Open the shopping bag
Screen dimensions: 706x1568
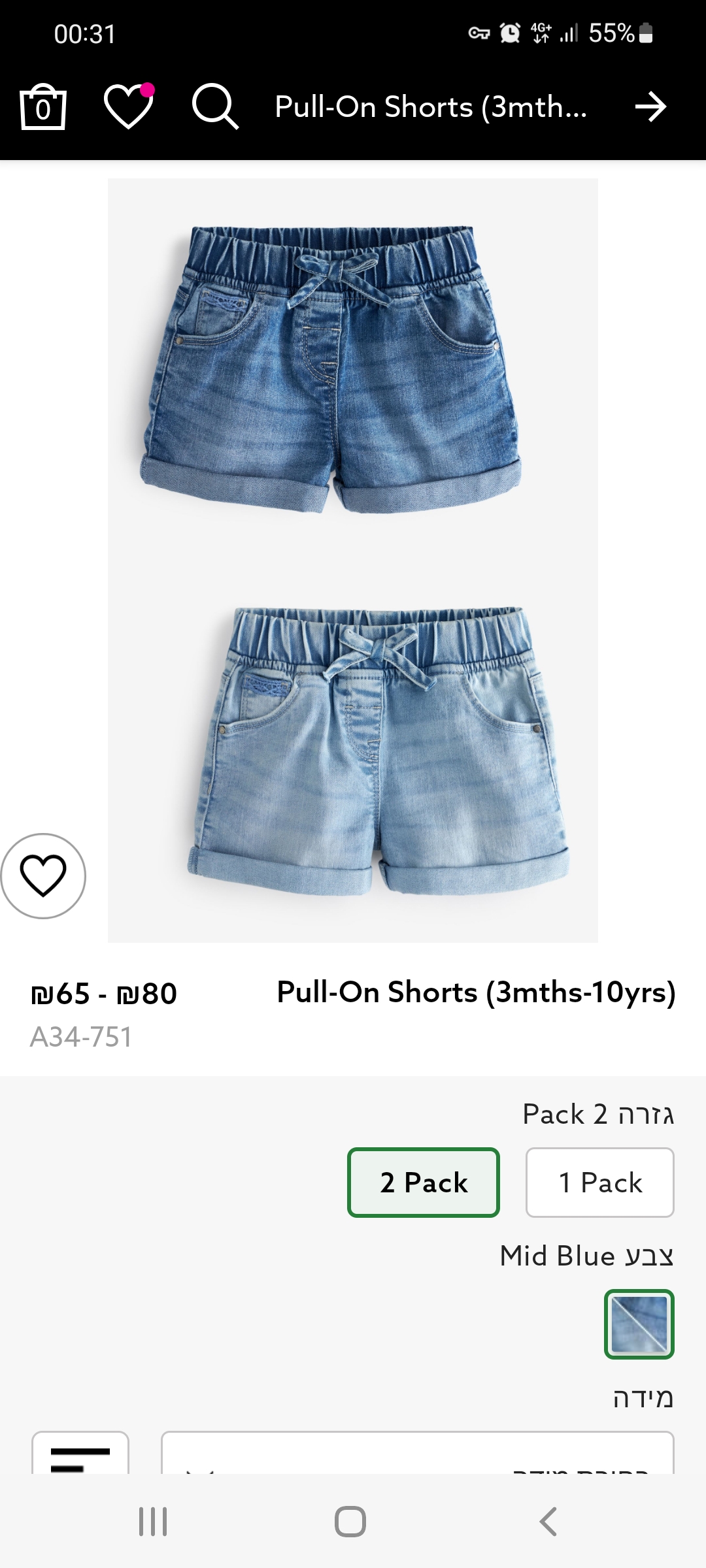(43, 106)
